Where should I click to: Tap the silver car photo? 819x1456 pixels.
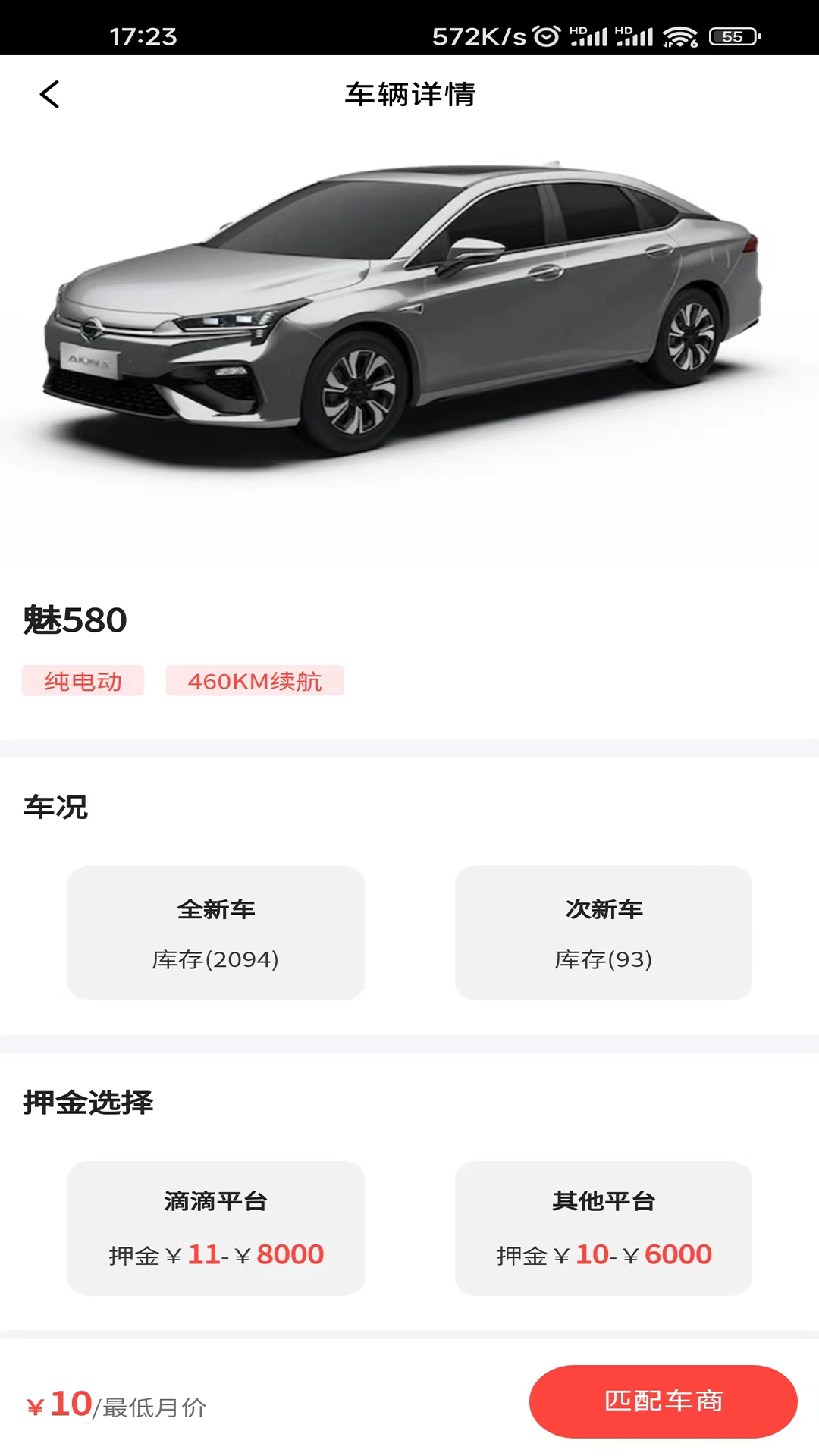point(409,318)
